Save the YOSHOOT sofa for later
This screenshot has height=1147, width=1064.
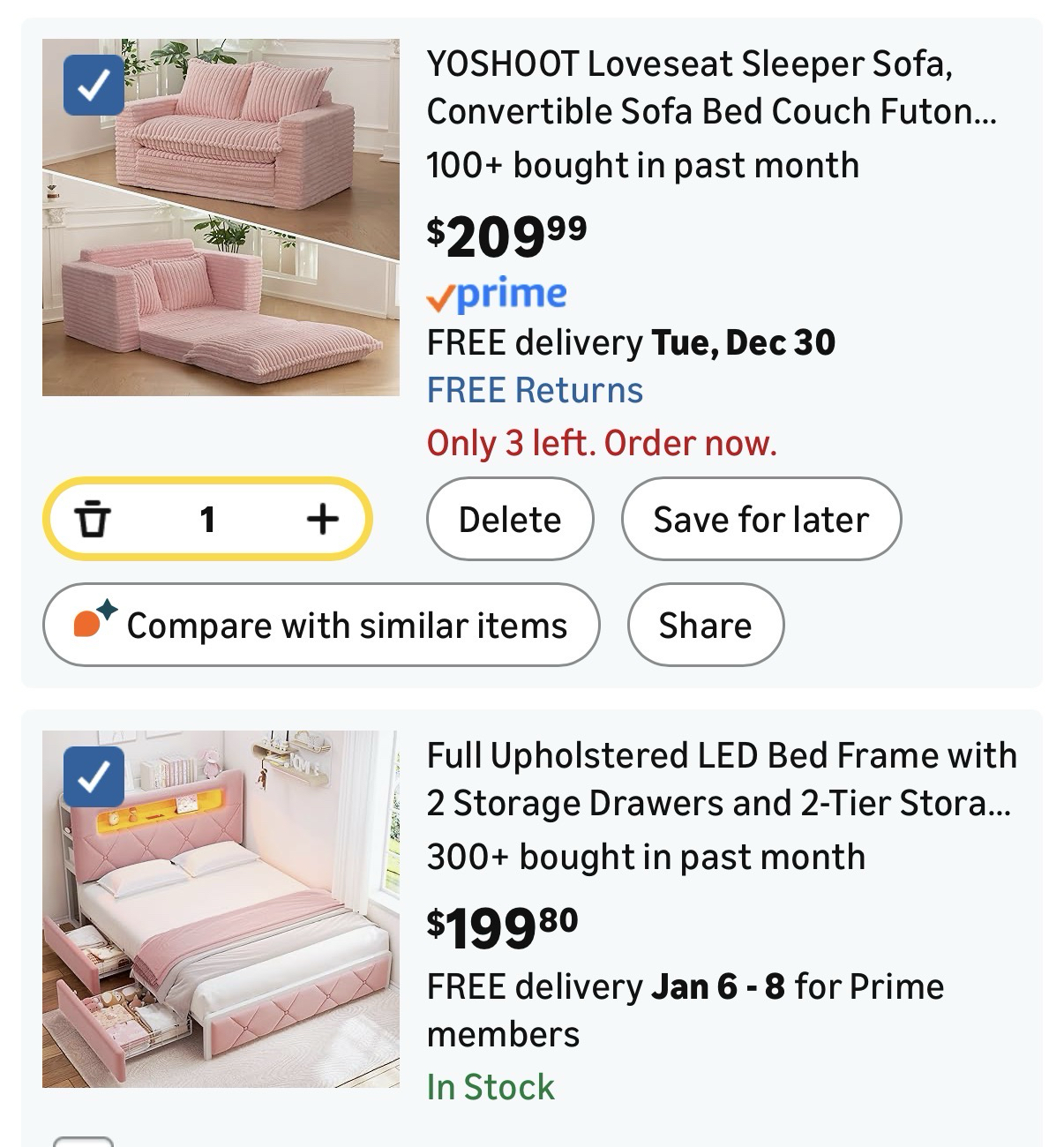(761, 519)
